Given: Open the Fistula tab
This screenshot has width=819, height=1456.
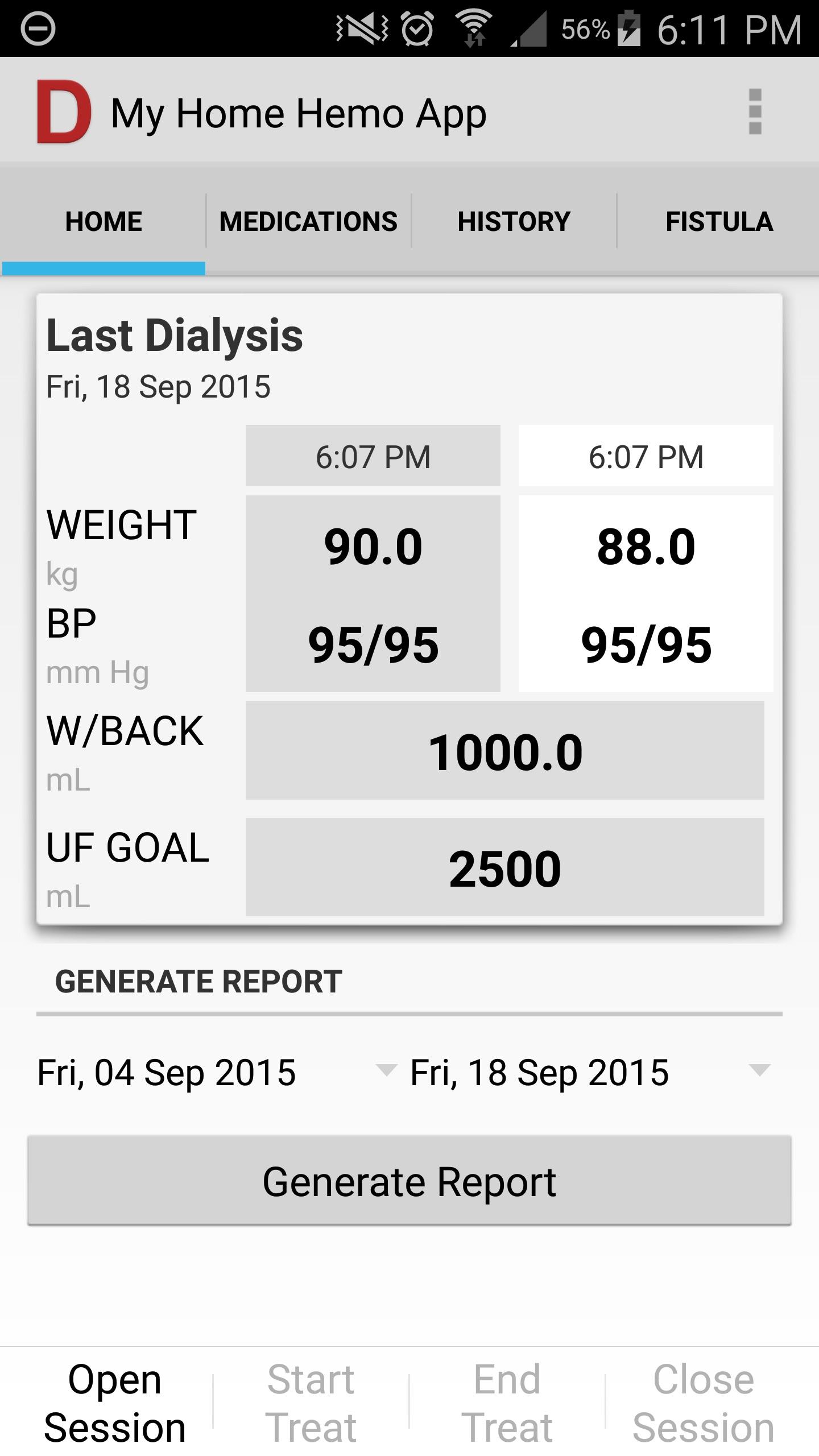Looking at the screenshot, I should [x=719, y=221].
